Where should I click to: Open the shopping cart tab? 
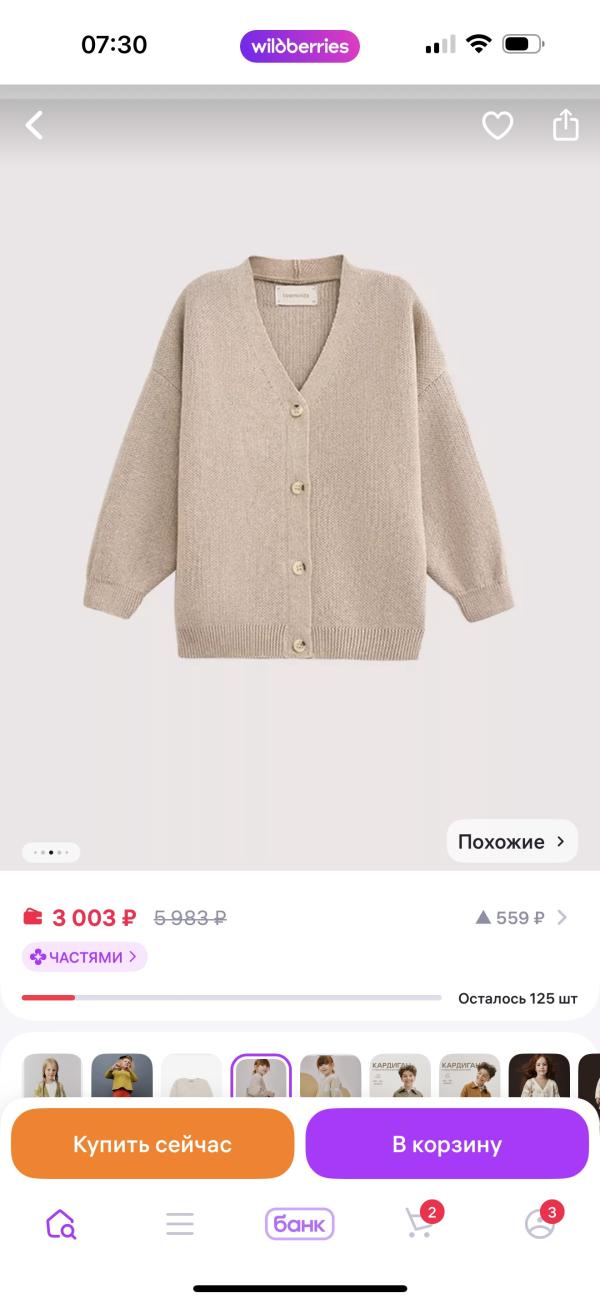[x=420, y=1223]
